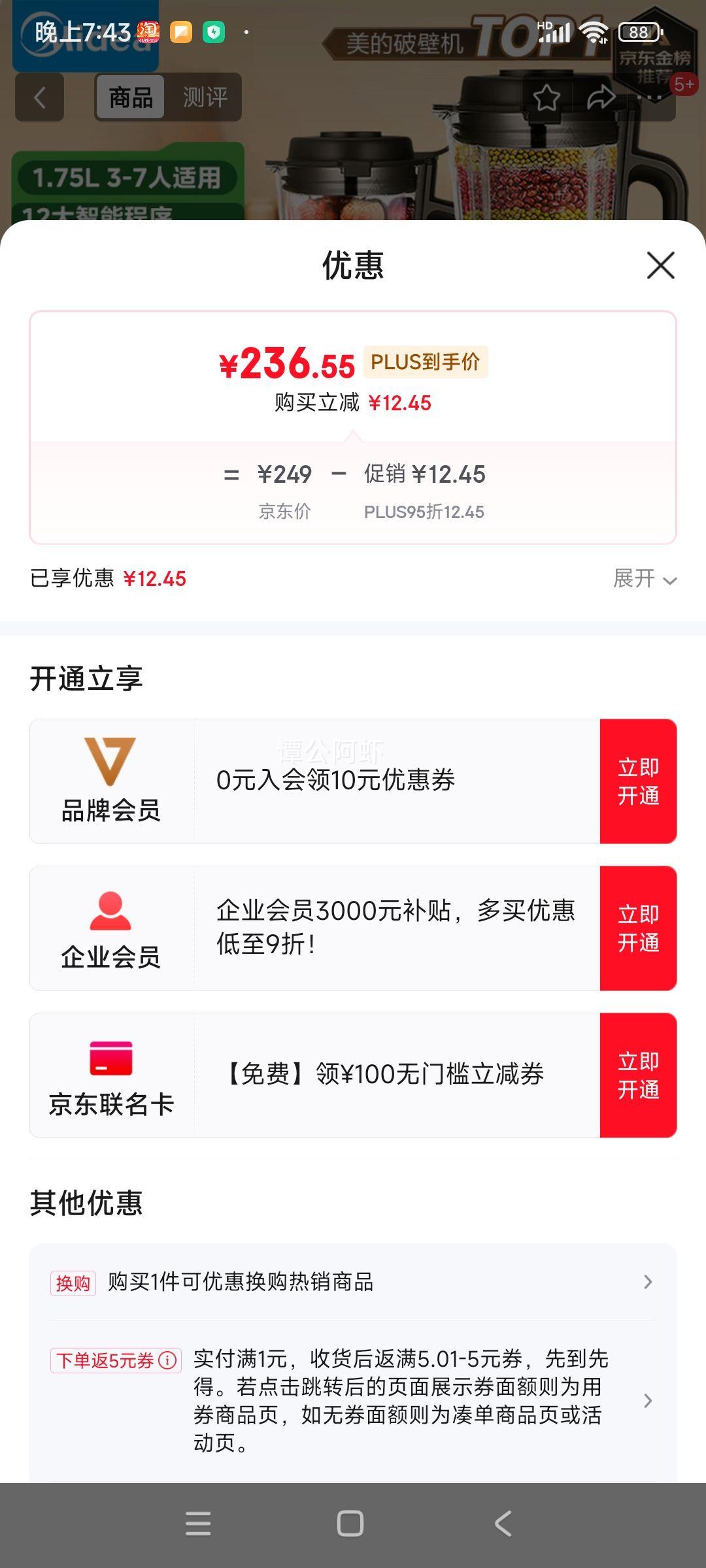Open the 换购 hot-selling products offer

coord(353,1282)
